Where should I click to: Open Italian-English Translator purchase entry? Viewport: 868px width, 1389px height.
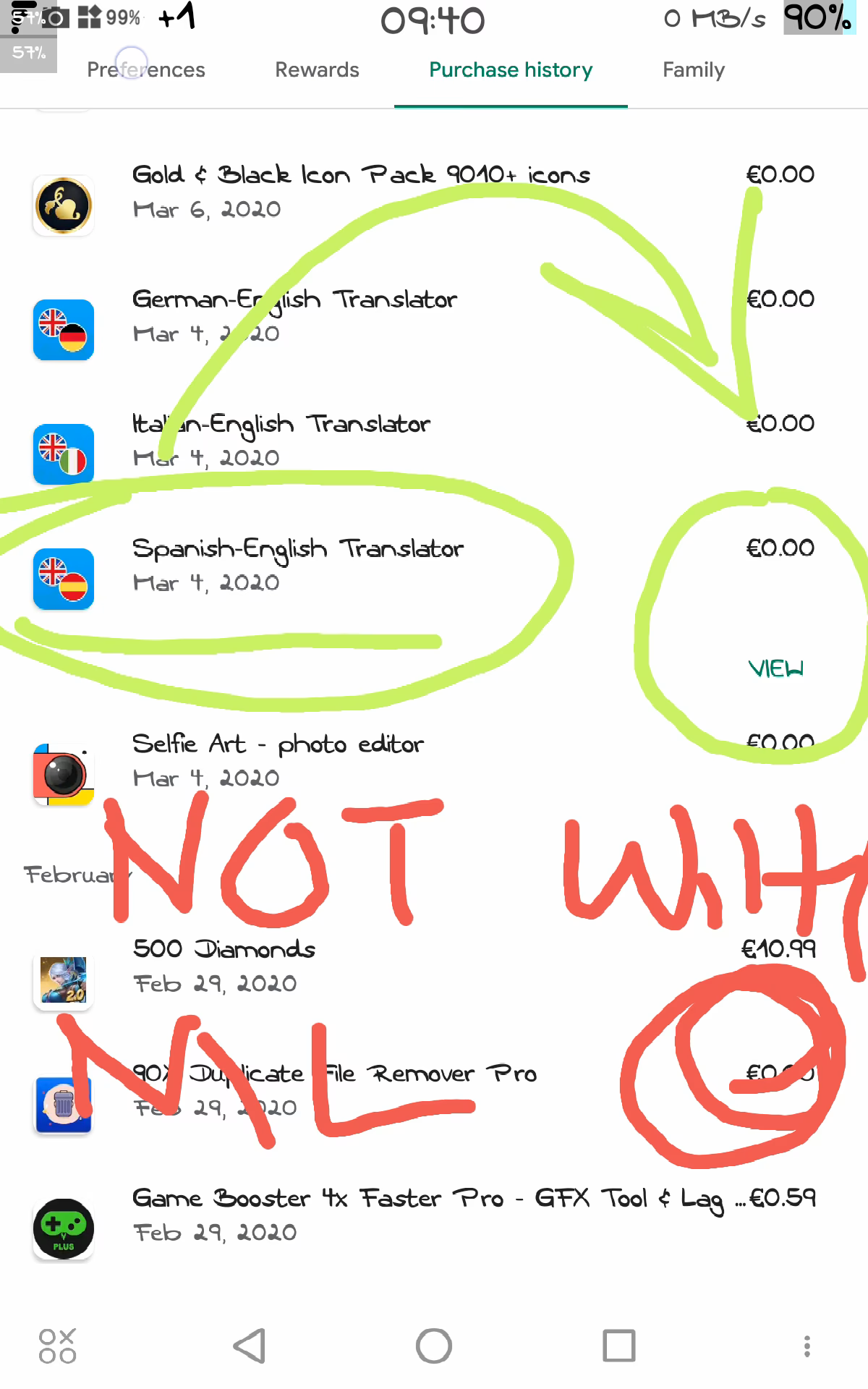click(x=434, y=441)
